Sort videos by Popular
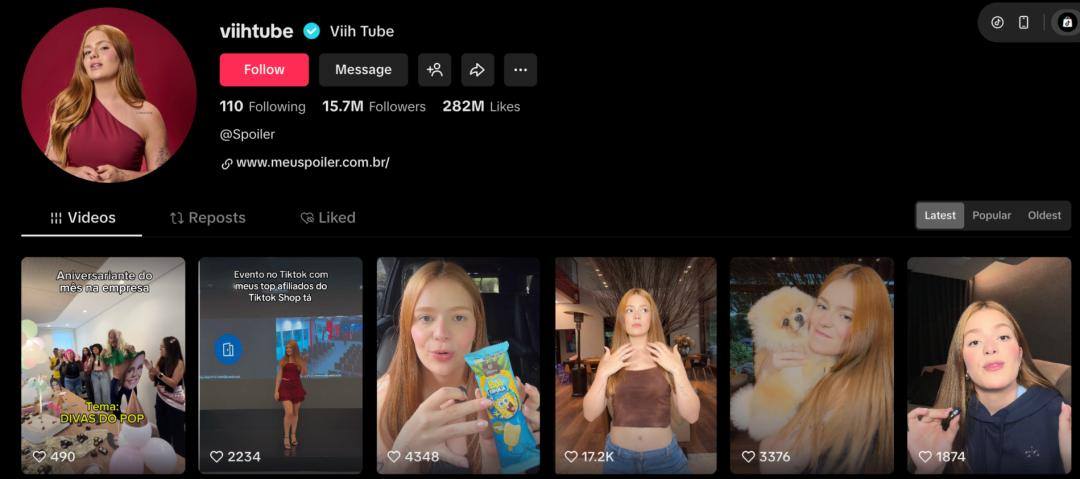This screenshot has height=479, width=1080. tap(991, 215)
